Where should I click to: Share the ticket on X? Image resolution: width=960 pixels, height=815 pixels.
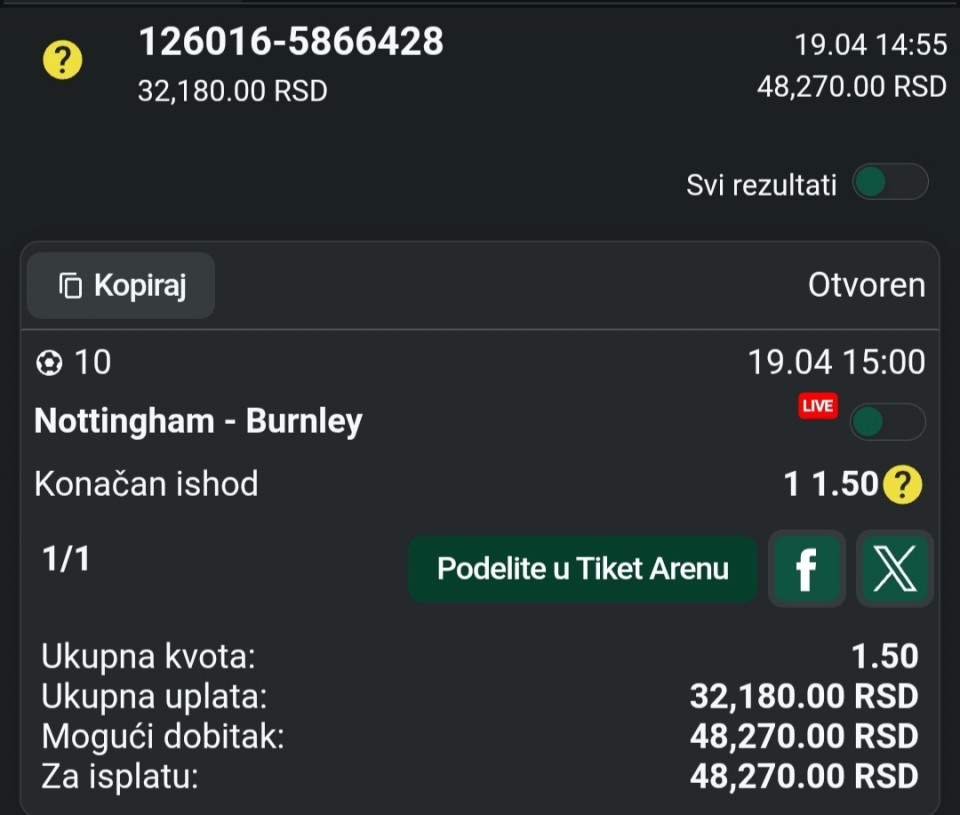click(x=894, y=569)
